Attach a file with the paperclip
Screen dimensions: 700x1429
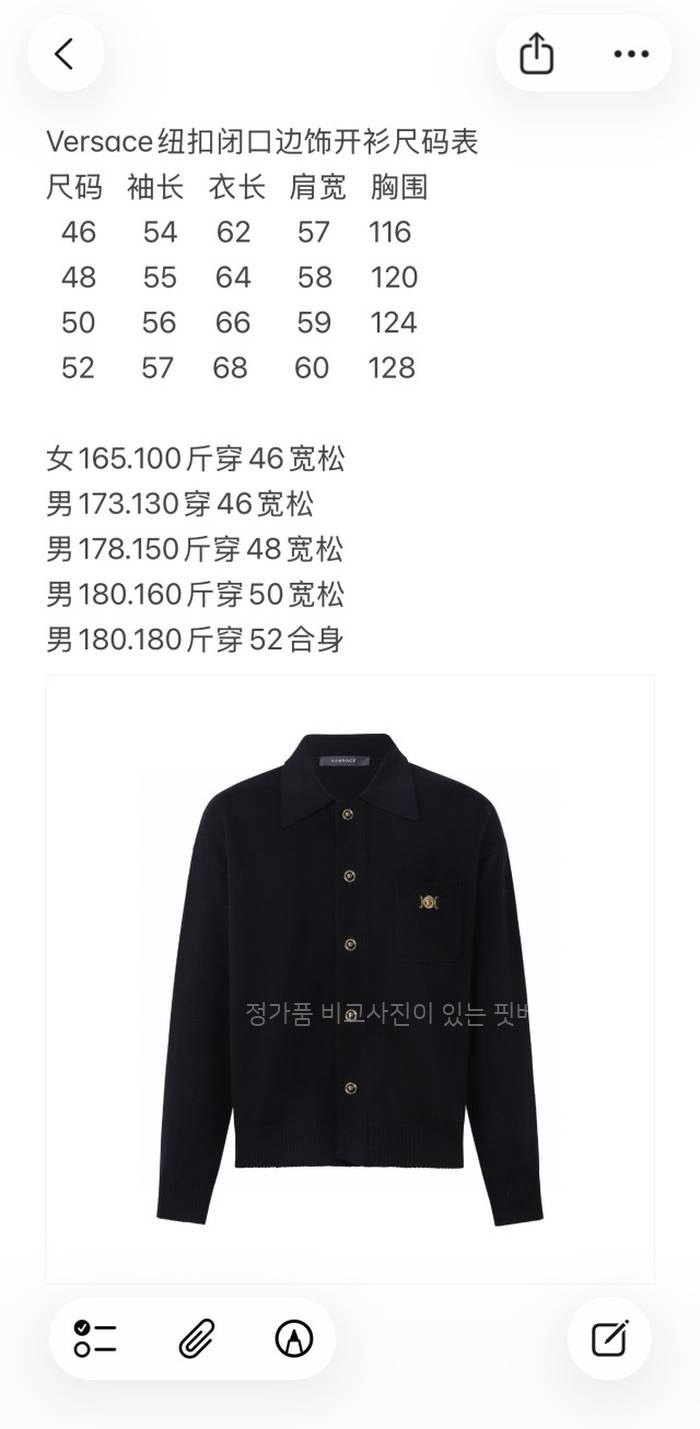pyautogui.click(x=196, y=1338)
